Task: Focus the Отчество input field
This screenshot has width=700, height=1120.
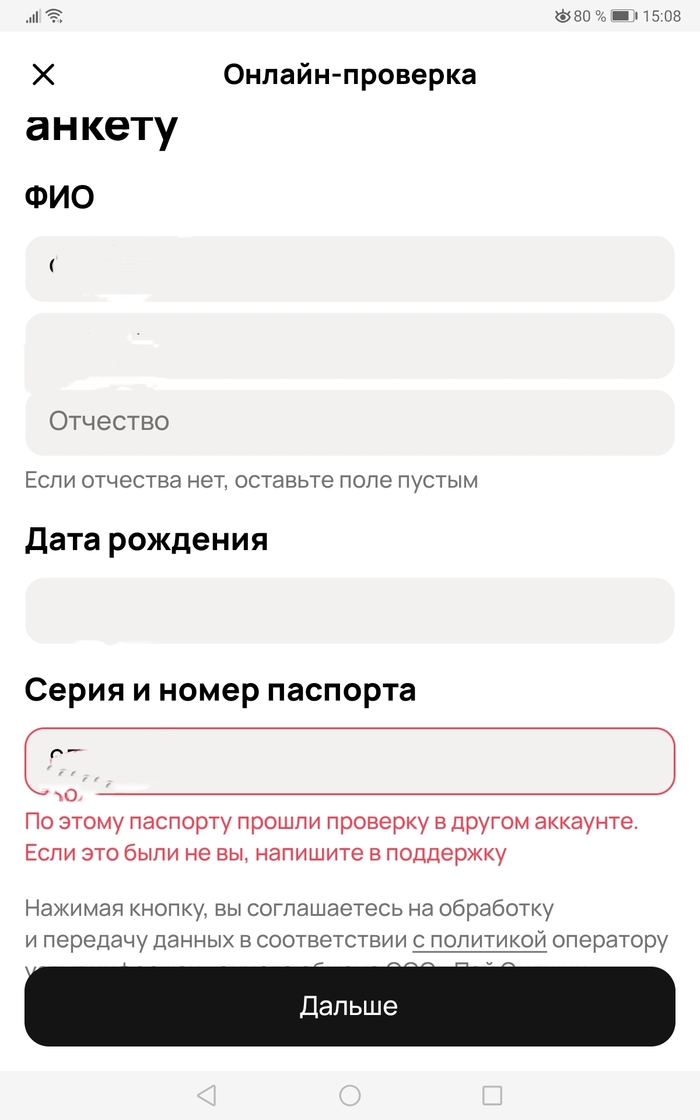Action: 350,422
